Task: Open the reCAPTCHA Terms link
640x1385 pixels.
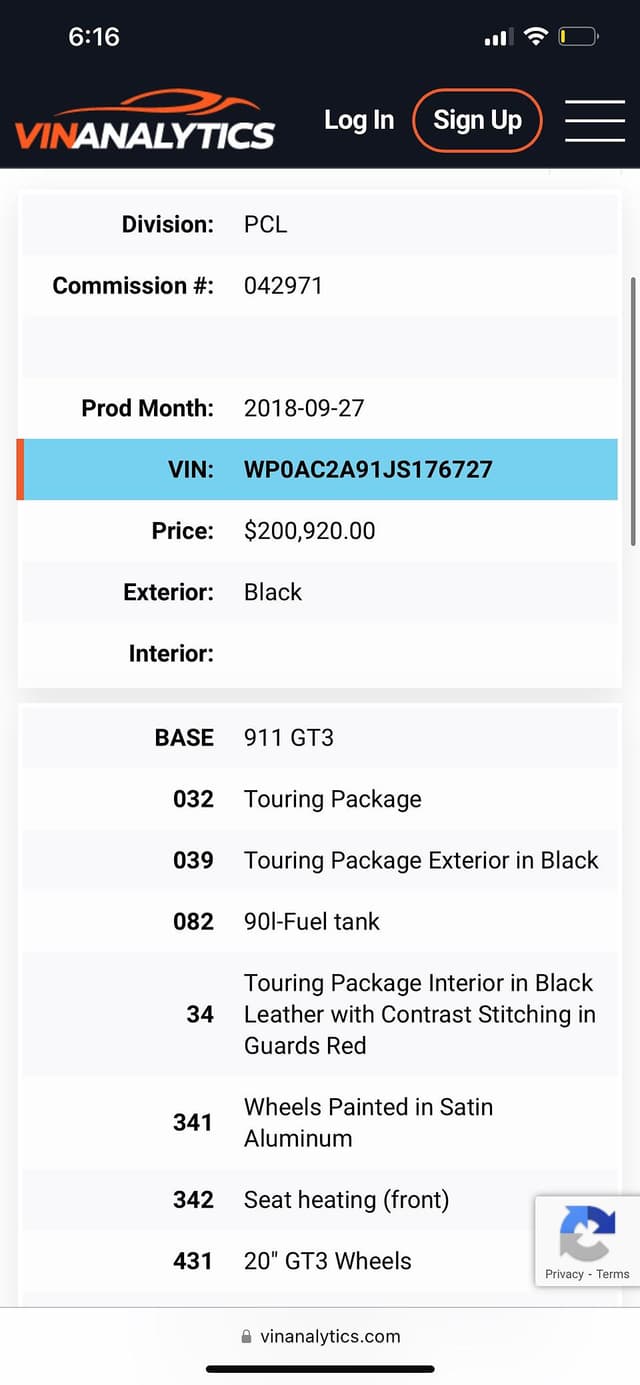Action: click(x=613, y=1274)
